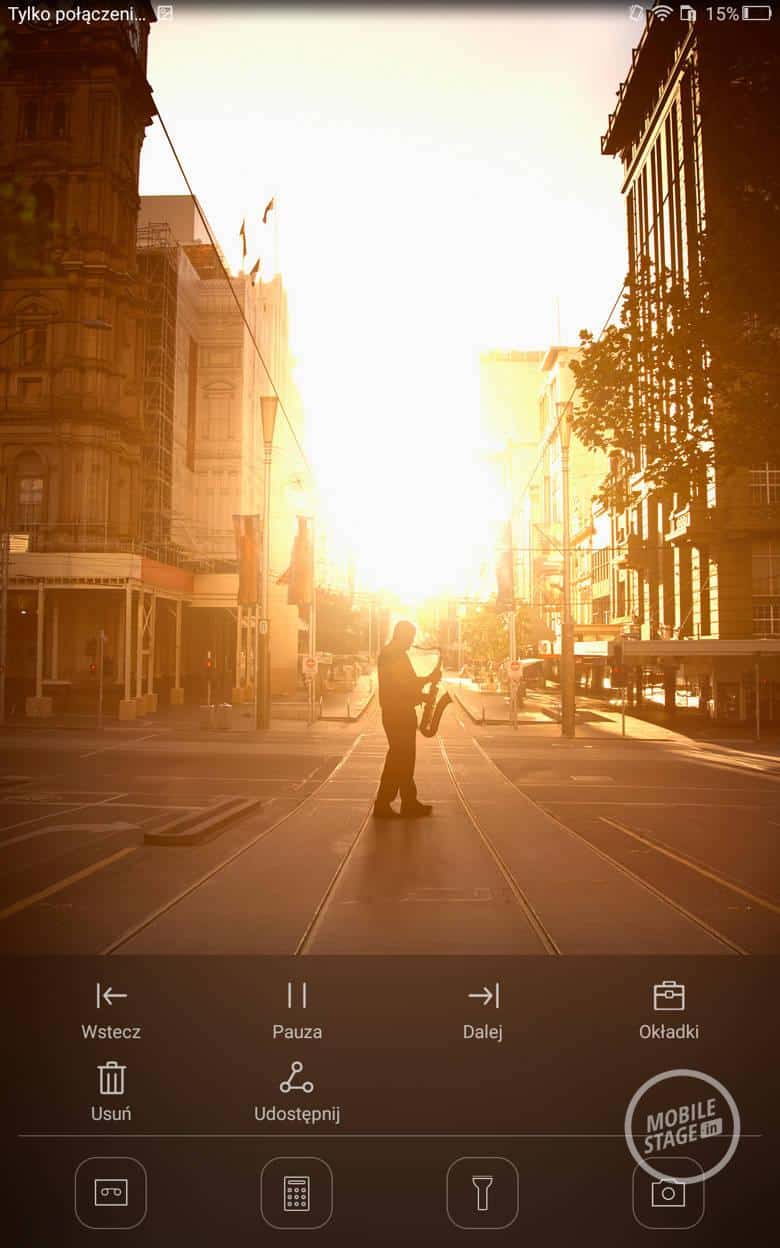This screenshot has width=780, height=1248.
Task: Pause the magazine slideshow with Pauza
Action: pos(297,1008)
